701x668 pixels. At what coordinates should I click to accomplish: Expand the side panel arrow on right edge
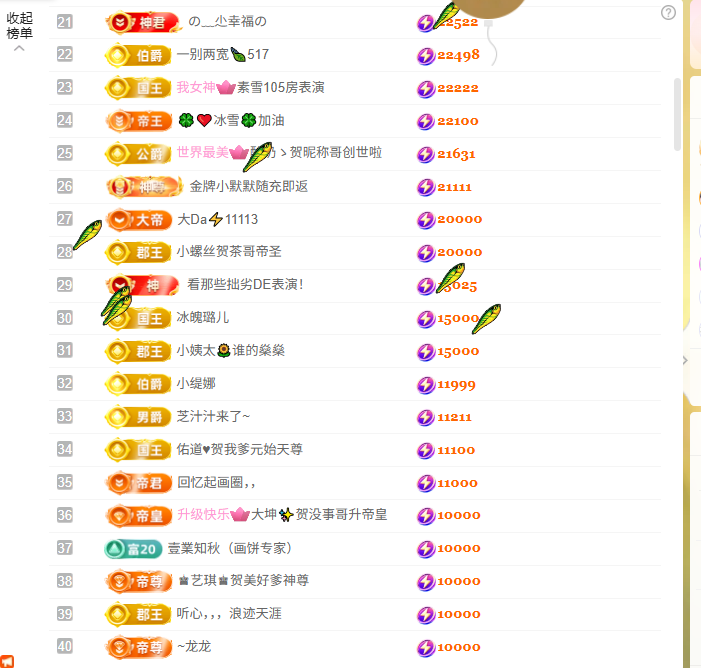[685, 360]
